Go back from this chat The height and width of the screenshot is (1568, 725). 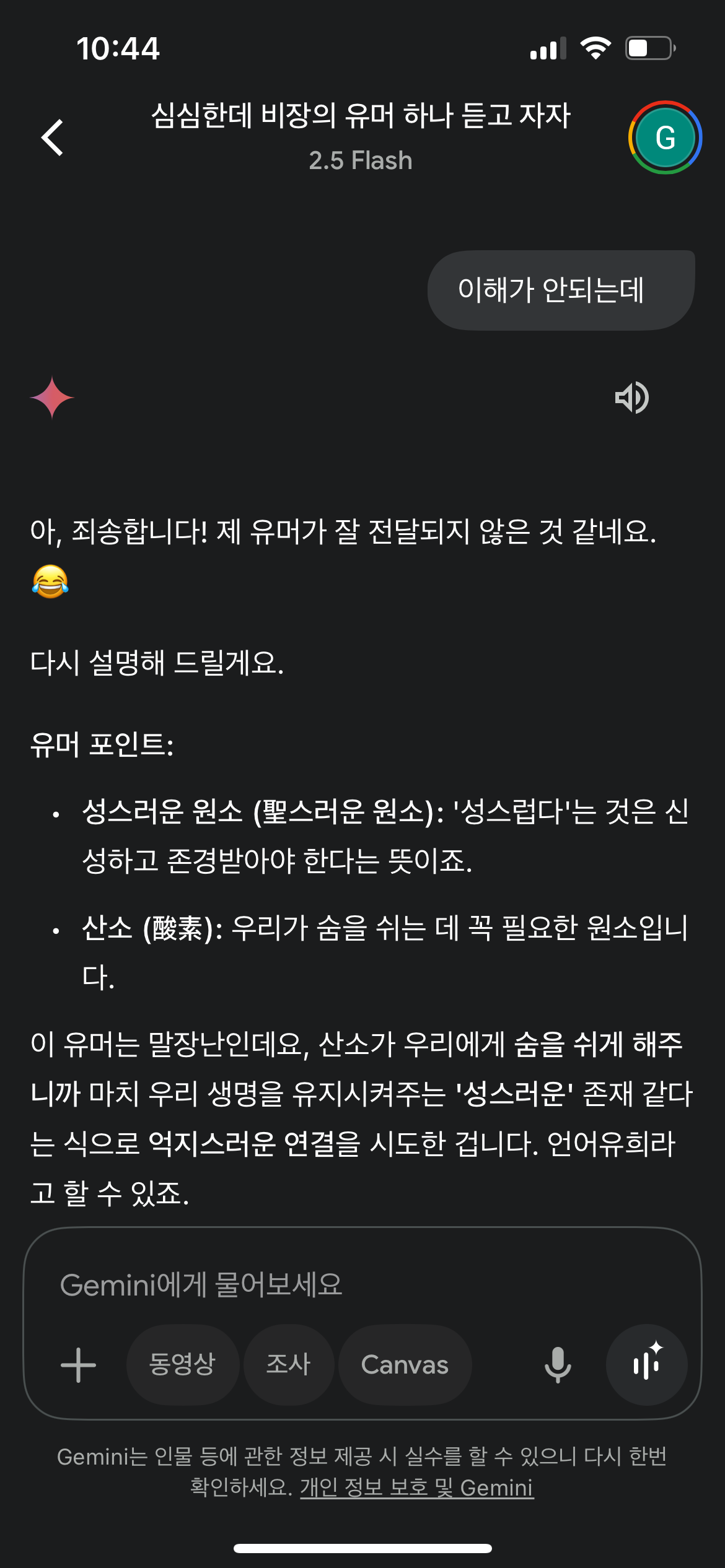[53, 137]
